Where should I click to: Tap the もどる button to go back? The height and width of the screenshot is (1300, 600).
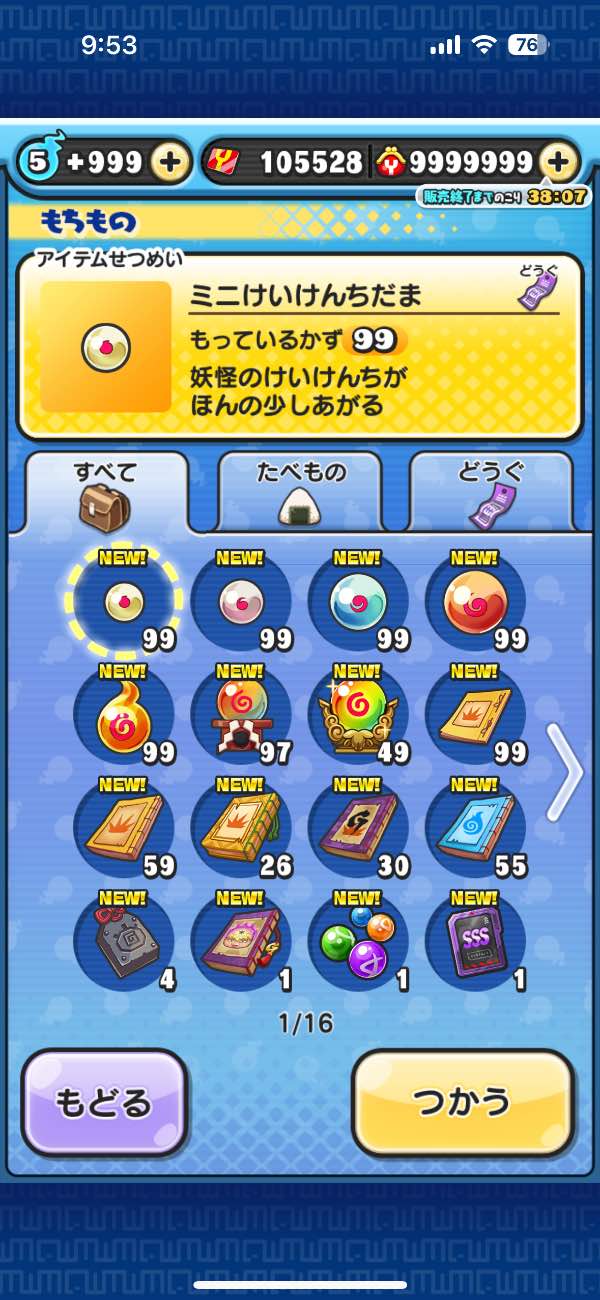(x=104, y=1103)
